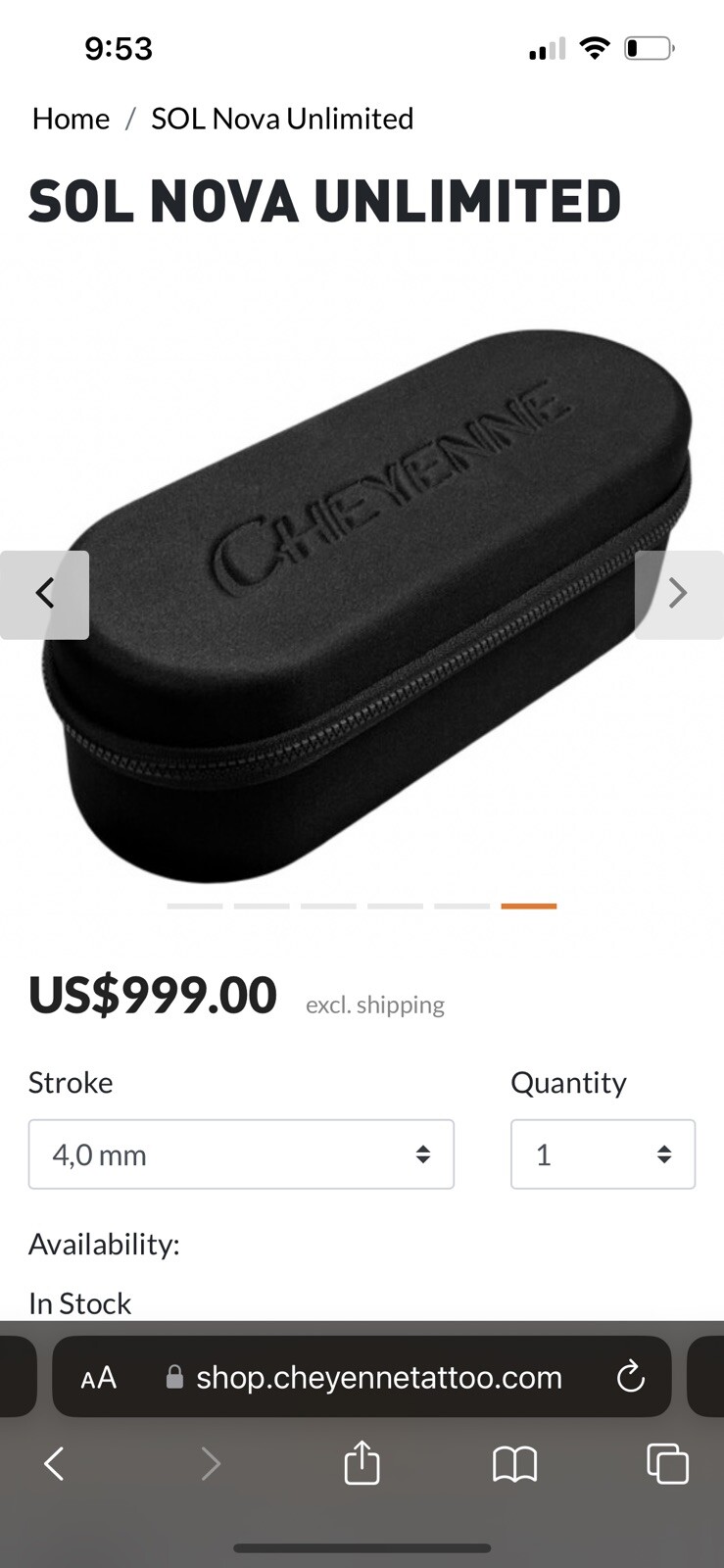Open the Quantity selector
724x1568 pixels.
[x=603, y=1154]
